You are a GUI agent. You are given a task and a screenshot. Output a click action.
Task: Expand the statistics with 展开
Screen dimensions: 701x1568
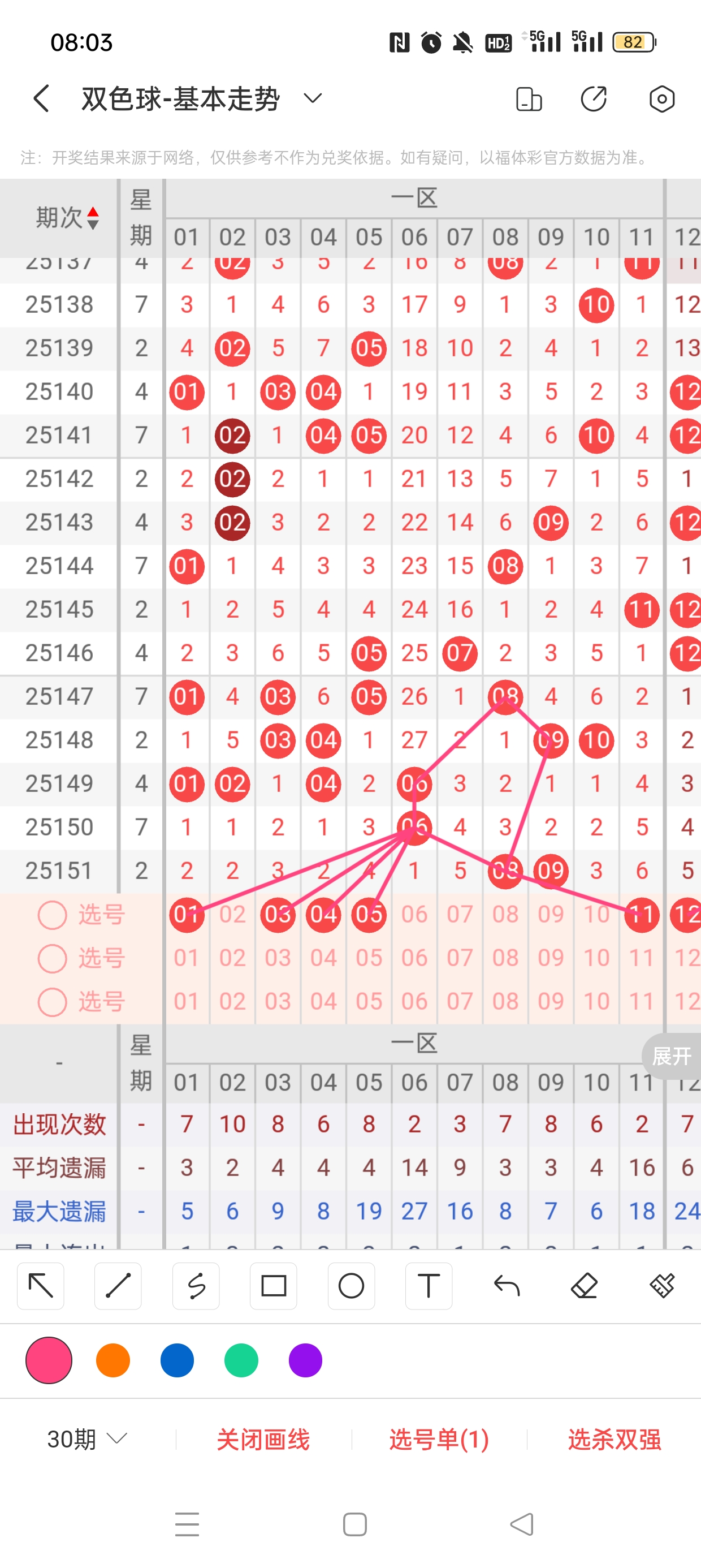[671, 1056]
